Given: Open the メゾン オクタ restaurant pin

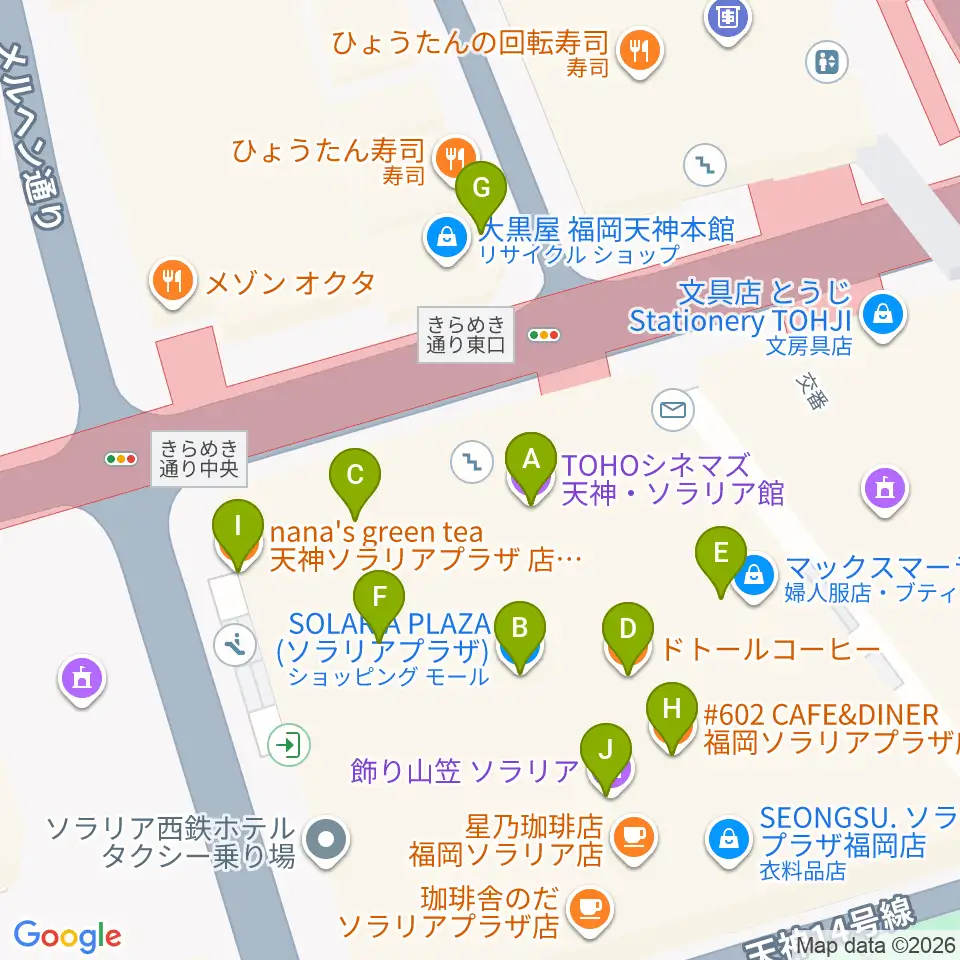Looking at the screenshot, I should pyautogui.click(x=173, y=283).
